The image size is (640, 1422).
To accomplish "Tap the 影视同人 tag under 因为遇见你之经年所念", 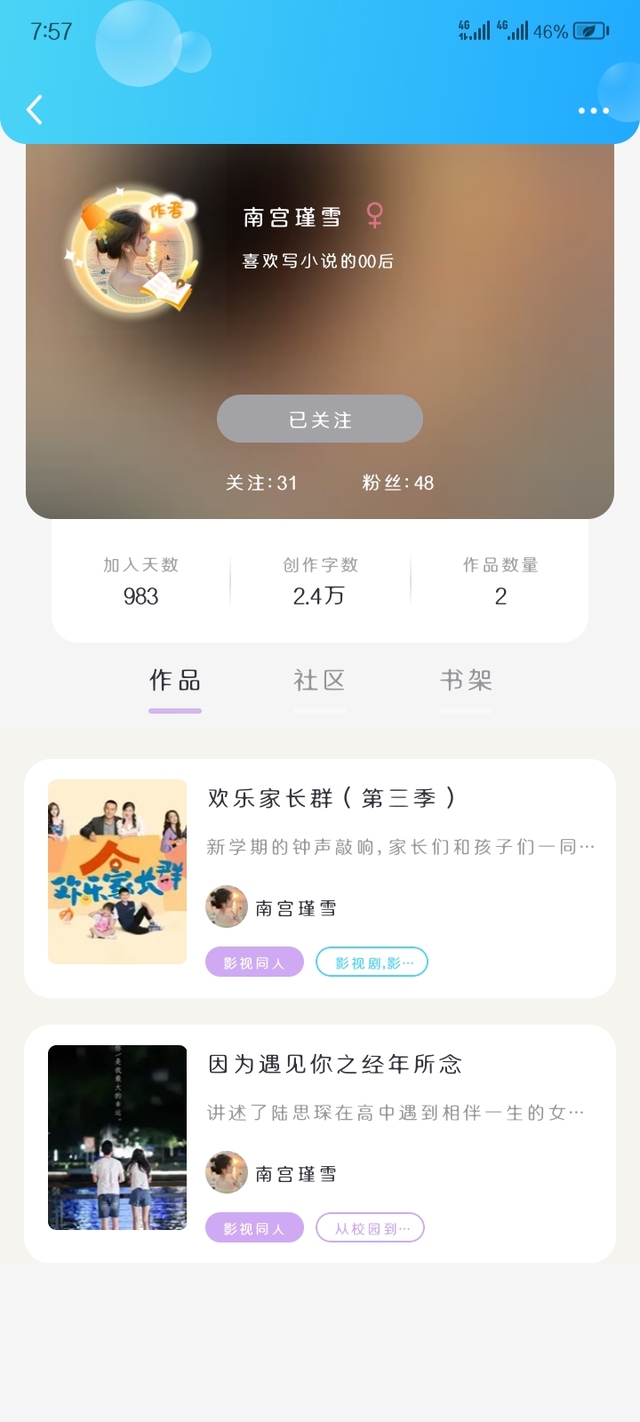I will tap(254, 1228).
